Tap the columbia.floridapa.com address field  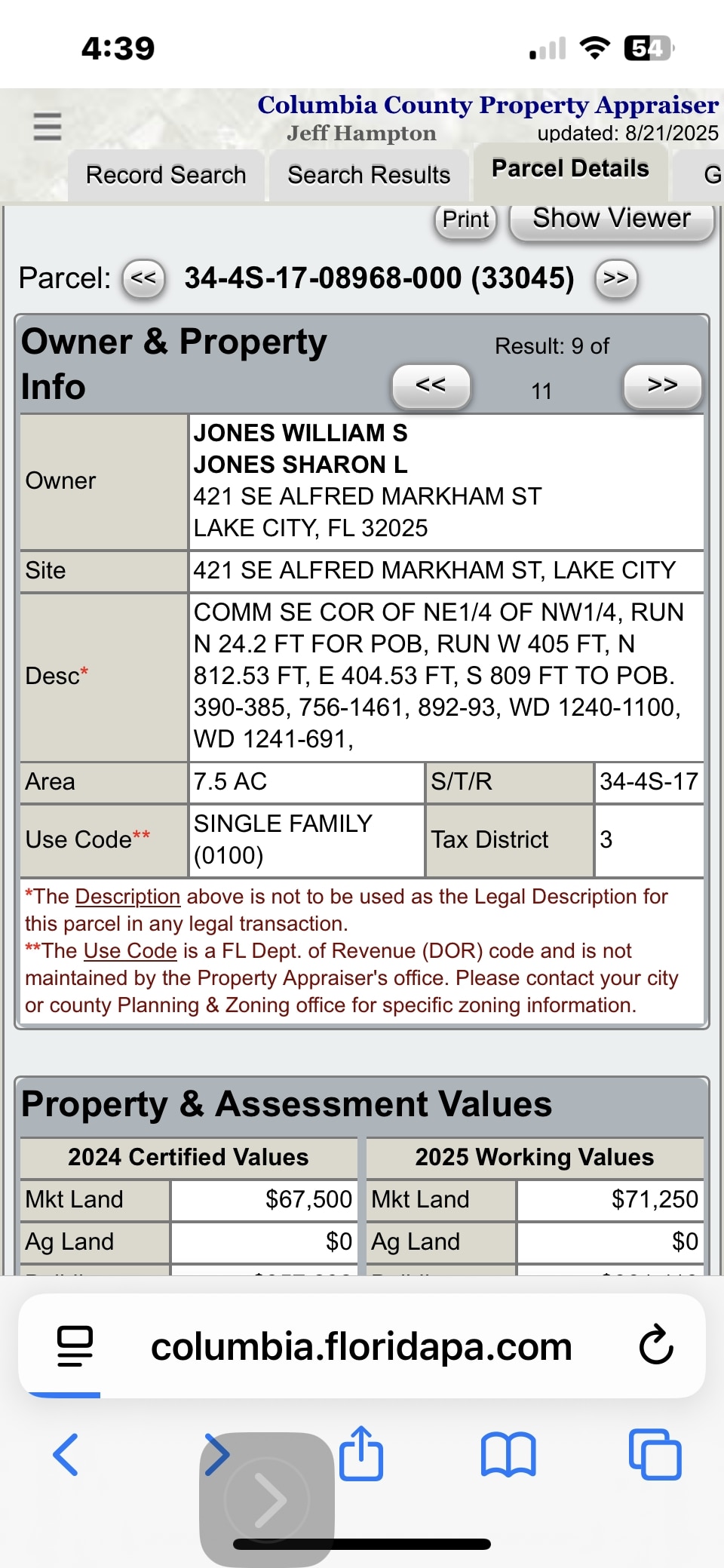[x=361, y=1346]
